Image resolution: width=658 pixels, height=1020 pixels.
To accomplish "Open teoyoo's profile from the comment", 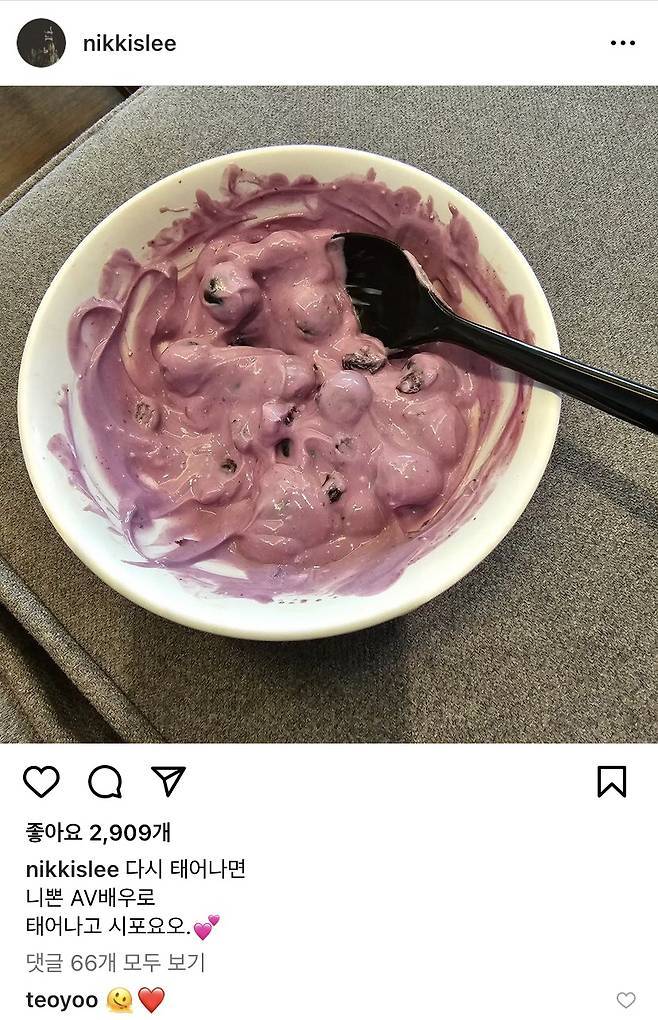I will click(x=62, y=1000).
